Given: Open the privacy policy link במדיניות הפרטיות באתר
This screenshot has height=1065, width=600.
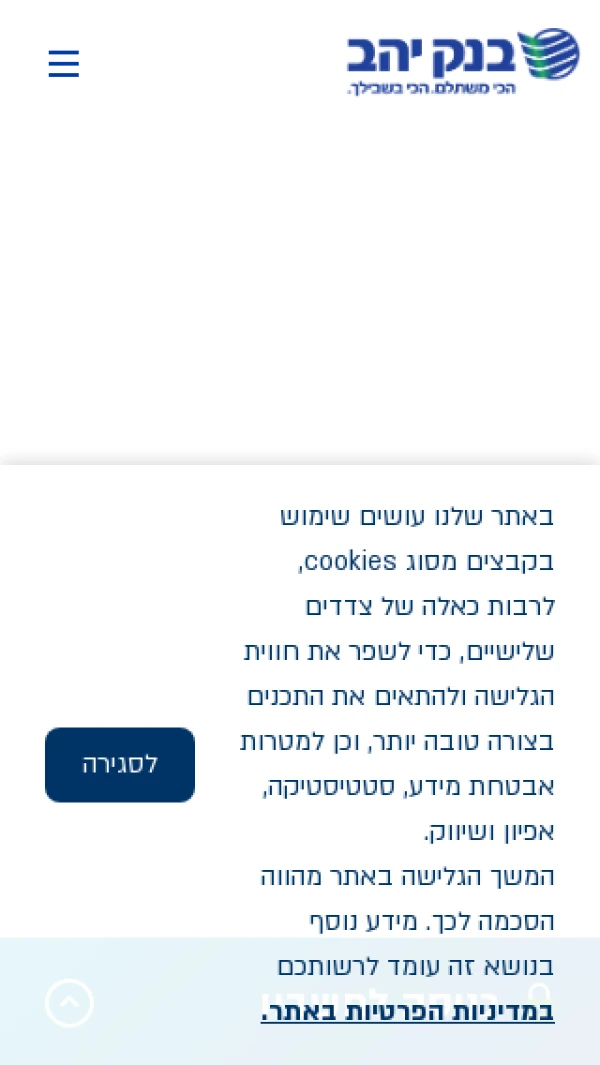Looking at the screenshot, I should [x=408, y=1012].
